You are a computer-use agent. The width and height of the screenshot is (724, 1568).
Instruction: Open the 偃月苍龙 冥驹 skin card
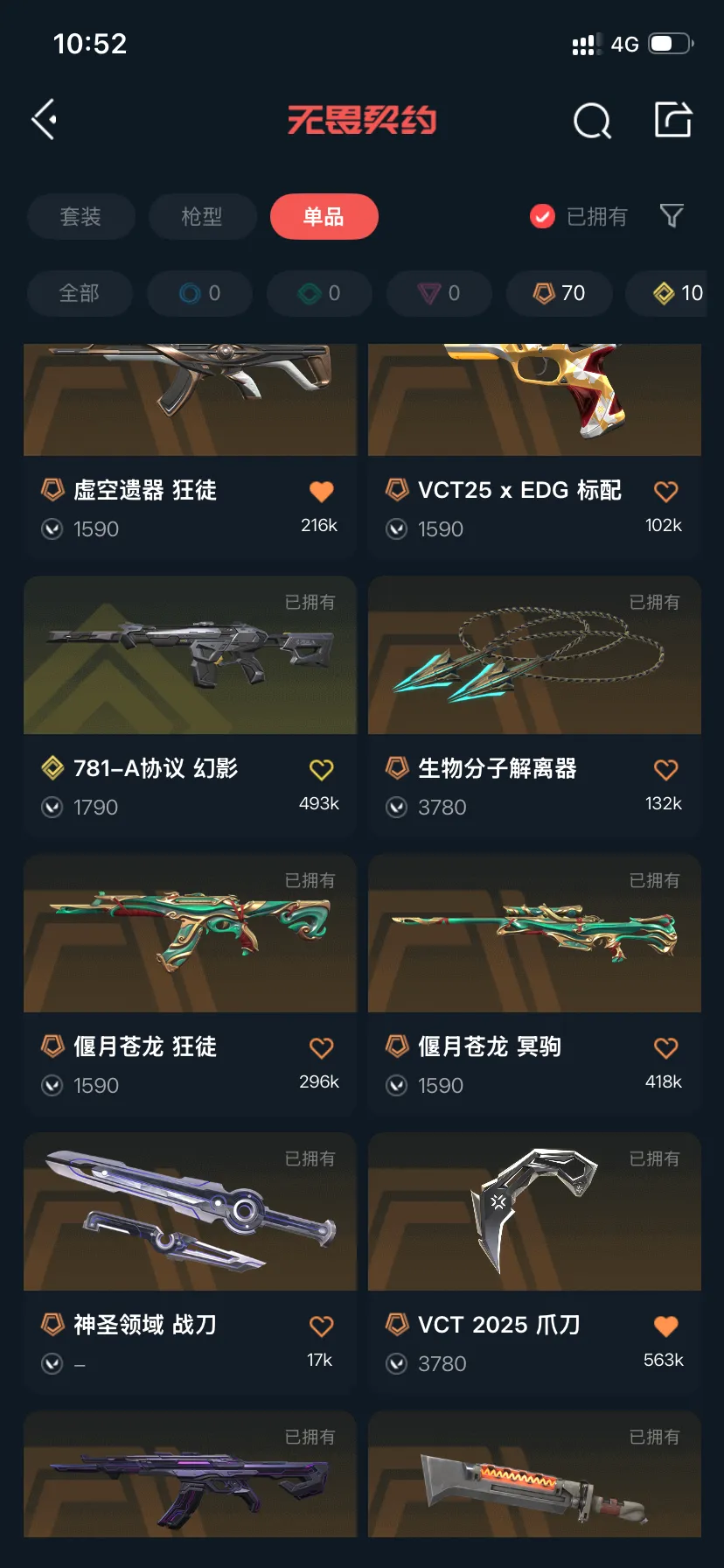[534, 934]
